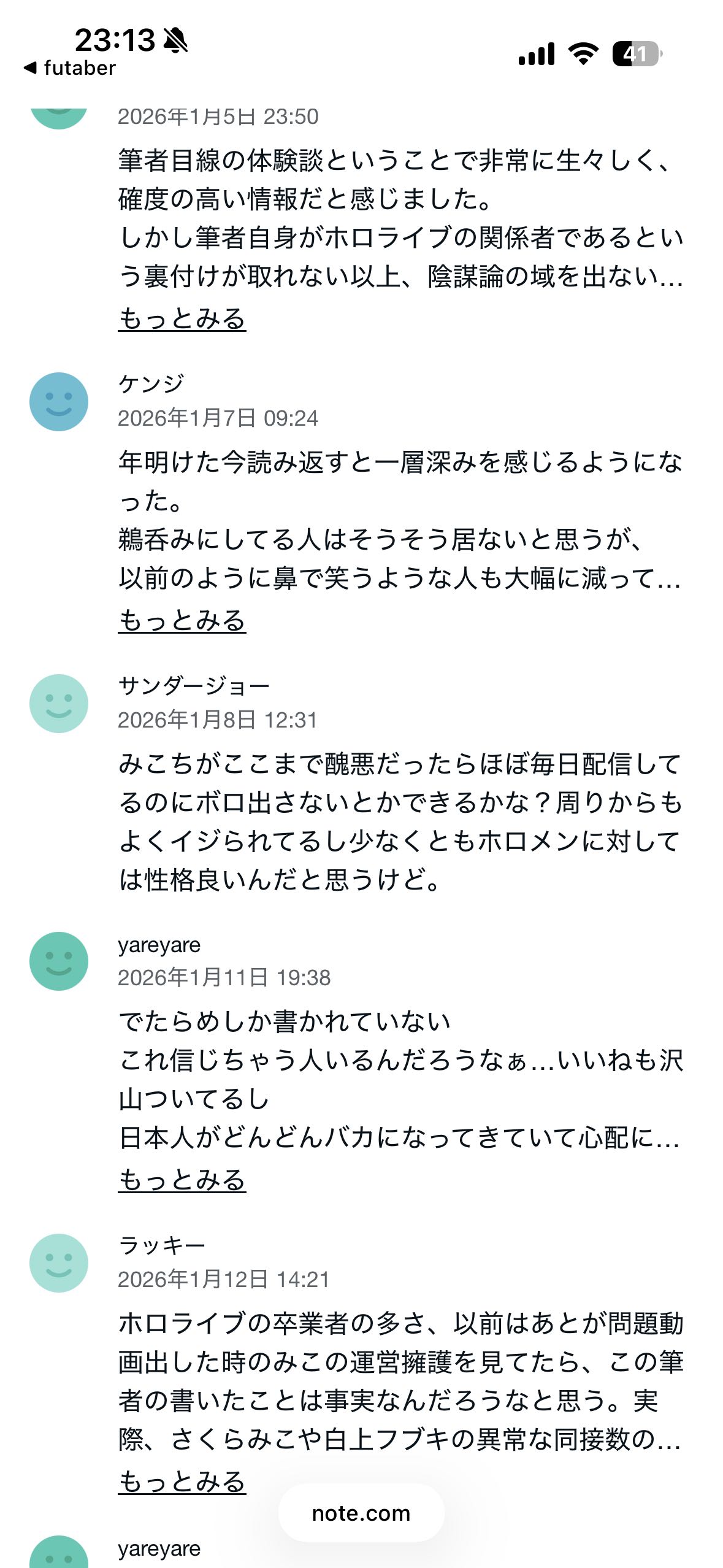This screenshot has width=723, height=1568.
Task: Open the note.com address pill
Action: tap(361, 1513)
